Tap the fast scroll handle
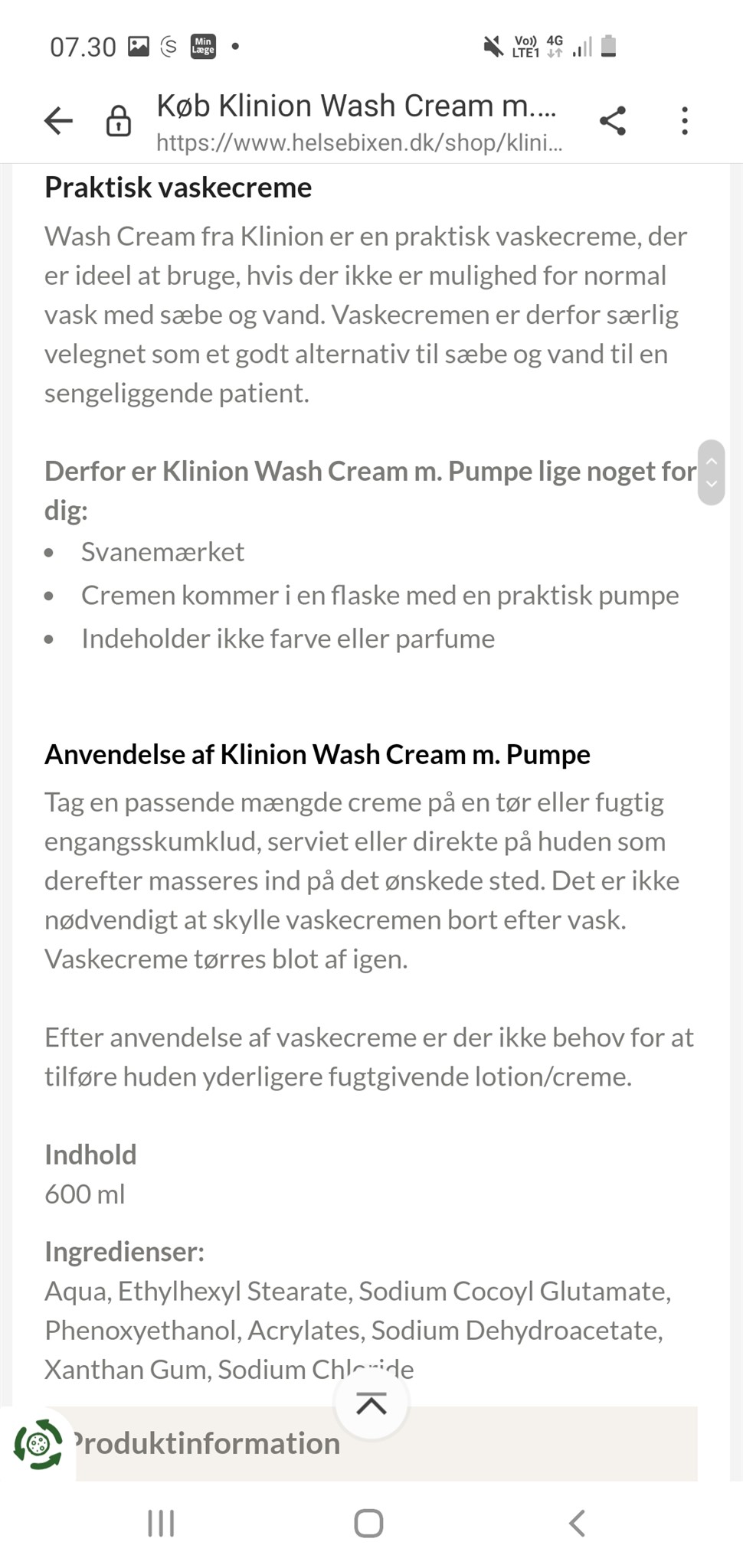The image size is (743, 1568). coord(711,472)
